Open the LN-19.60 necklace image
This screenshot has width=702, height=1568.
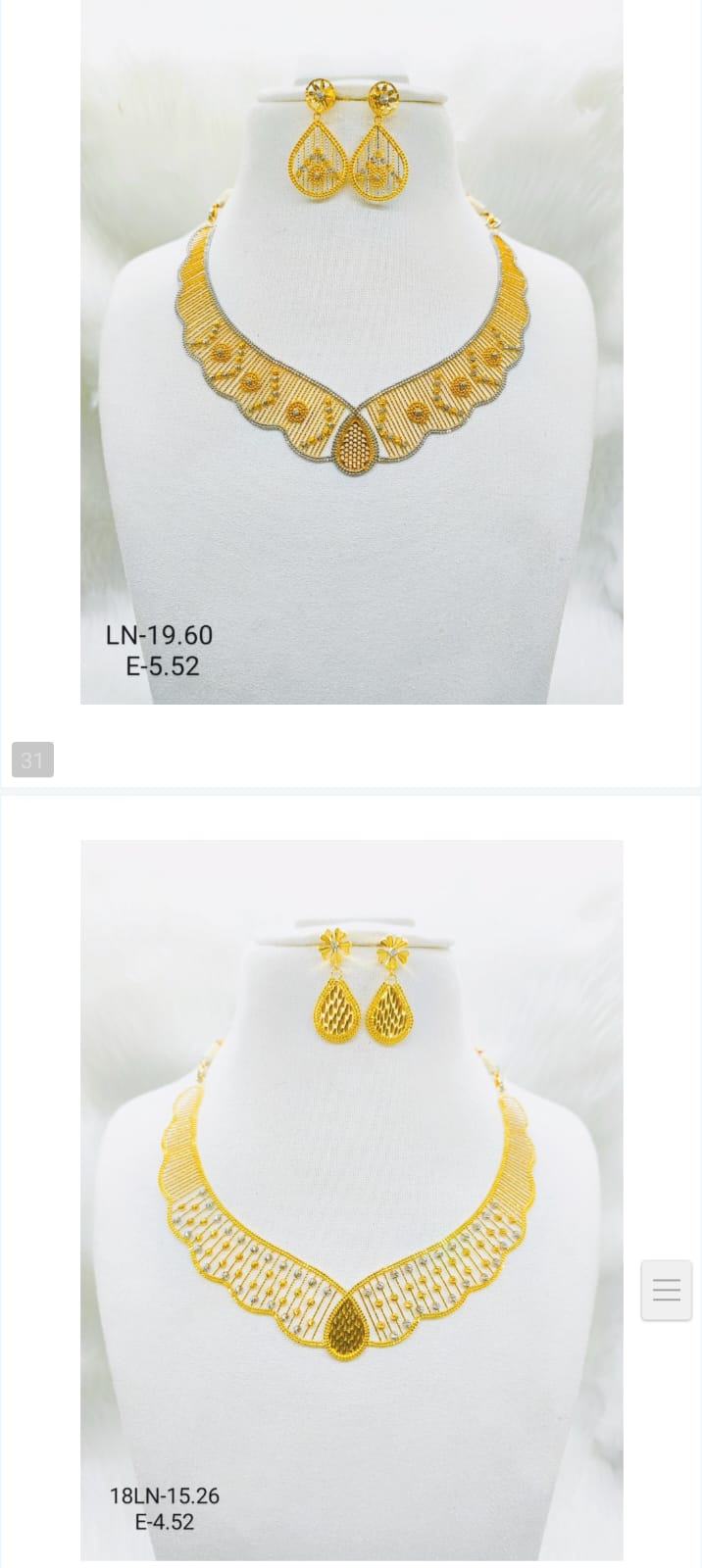(x=351, y=352)
